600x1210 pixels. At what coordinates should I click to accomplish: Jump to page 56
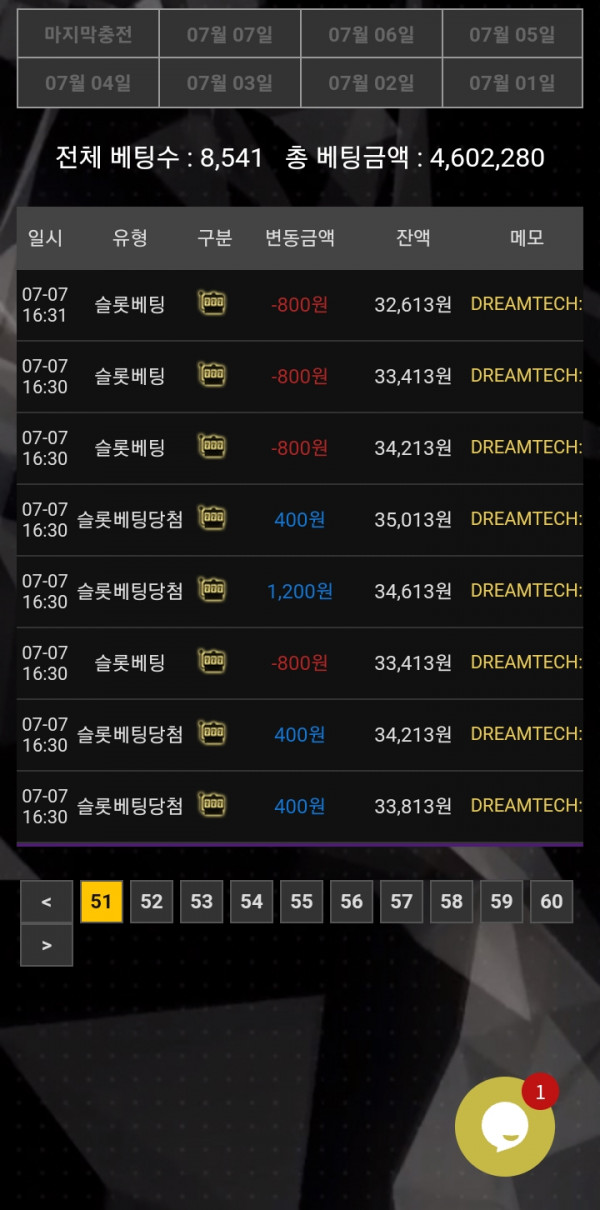click(351, 902)
